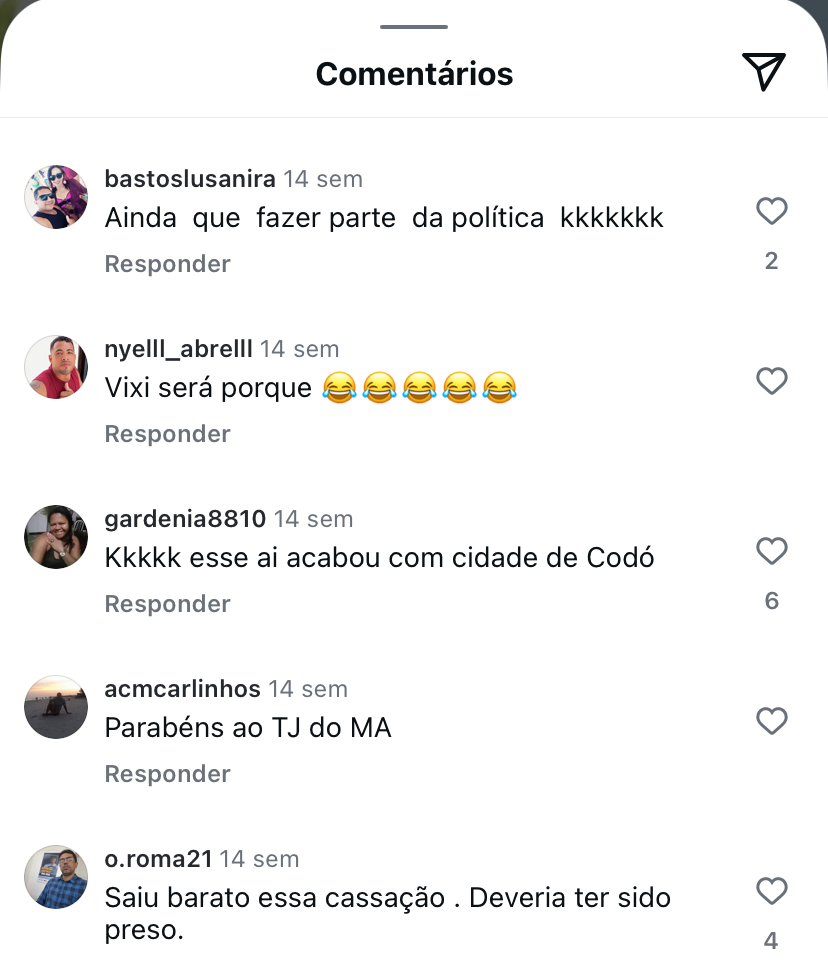Like gardenia8810's comment about Codó
The height and width of the screenshot is (961, 828).
(x=771, y=552)
